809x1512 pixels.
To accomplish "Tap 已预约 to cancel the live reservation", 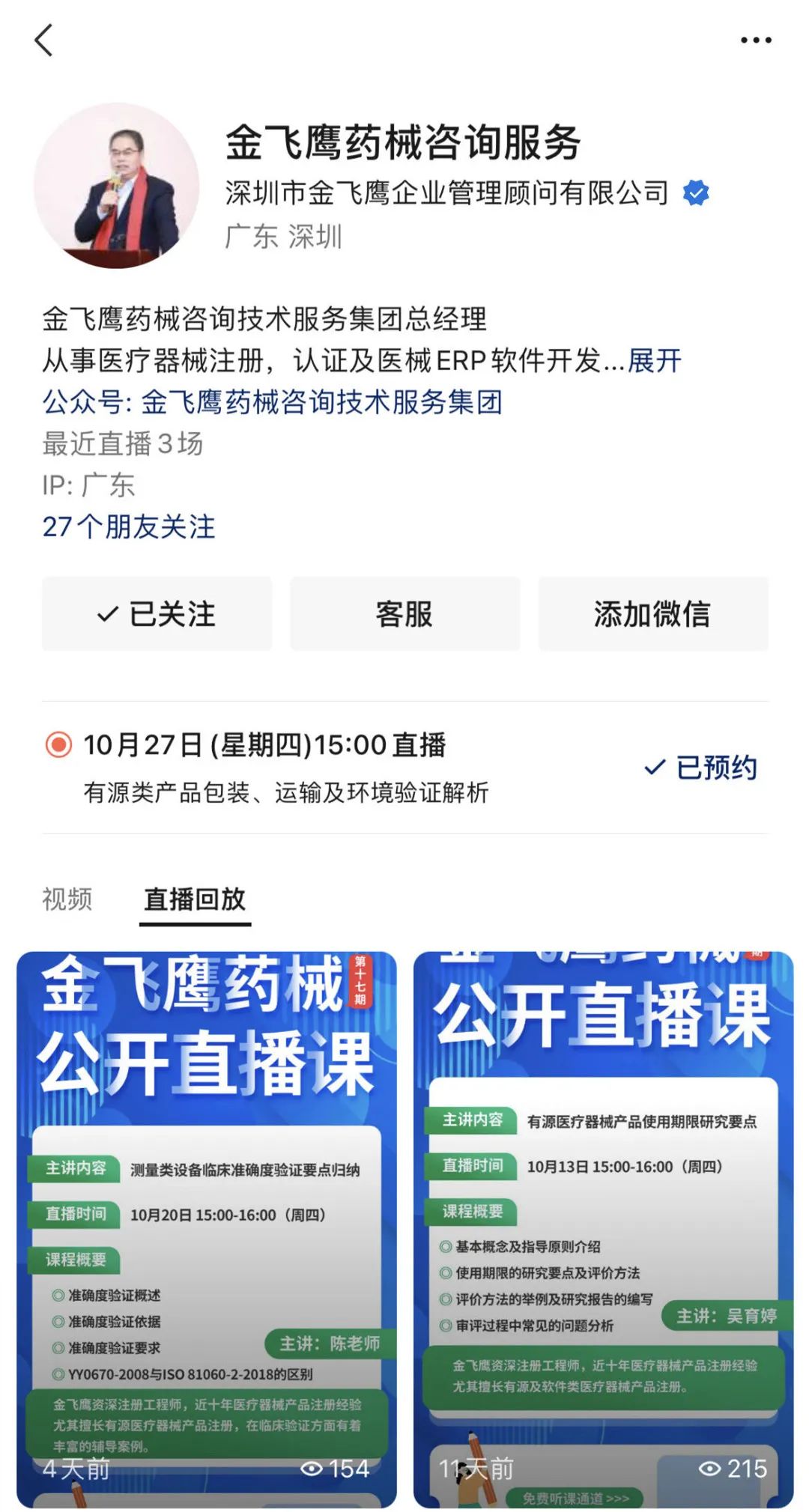I will coord(701,768).
